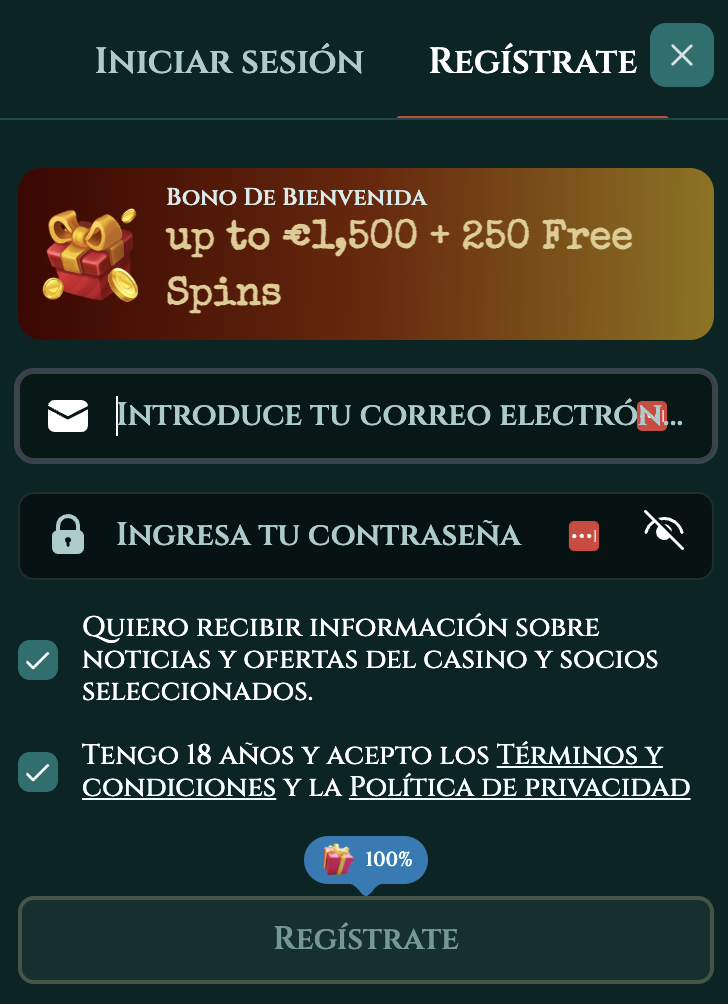Click the blue 100% bonus badge

[366, 860]
